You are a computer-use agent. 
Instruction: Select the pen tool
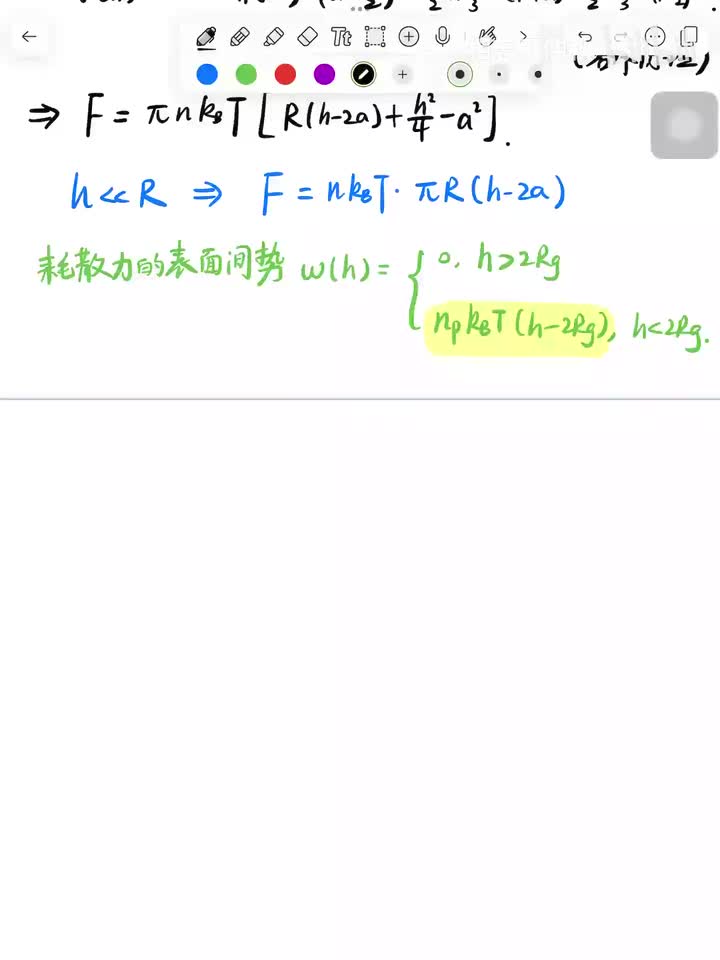click(206, 37)
